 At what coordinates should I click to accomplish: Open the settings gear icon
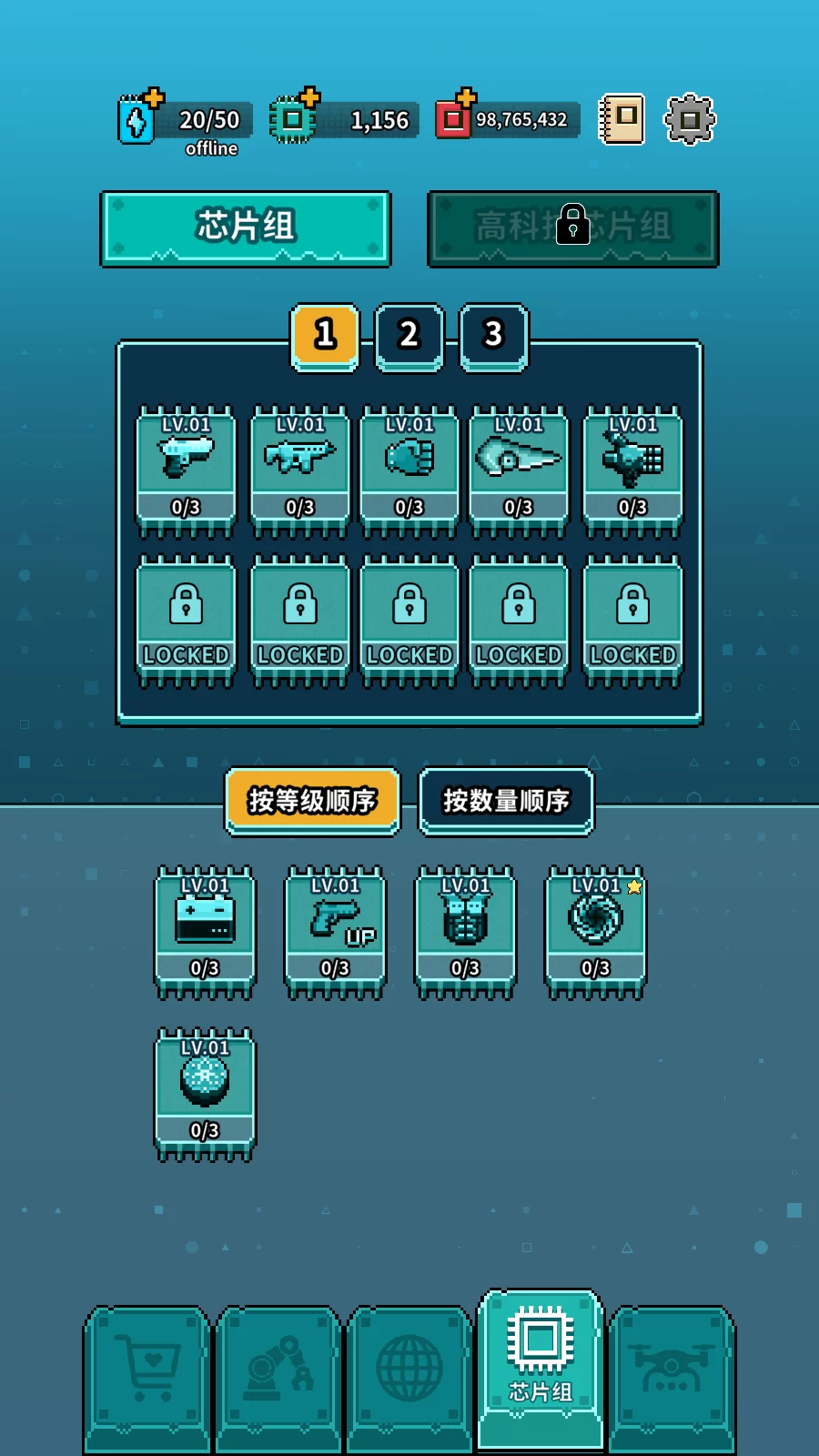pyautogui.click(x=690, y=119)
